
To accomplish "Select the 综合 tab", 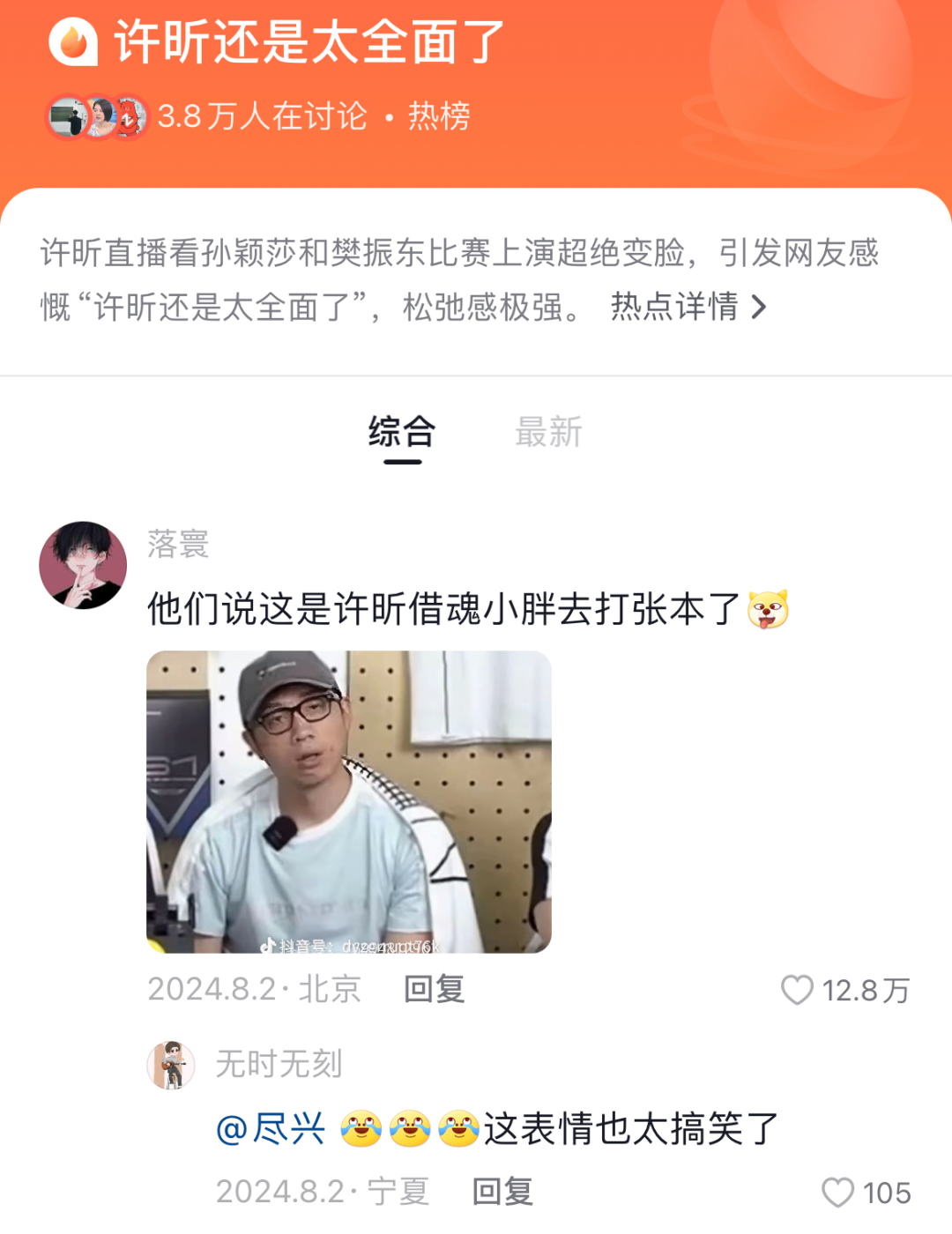I will coord(402,432).
